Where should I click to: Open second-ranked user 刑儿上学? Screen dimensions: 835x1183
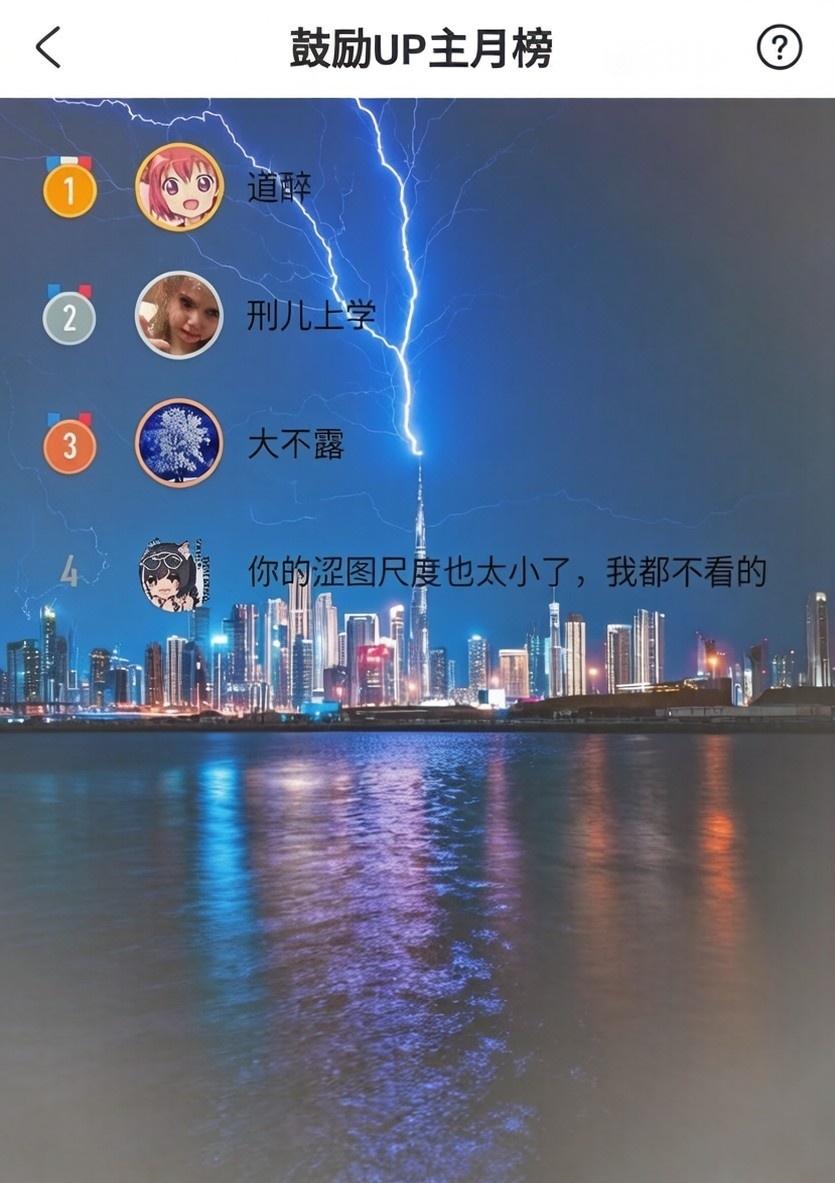310,316
